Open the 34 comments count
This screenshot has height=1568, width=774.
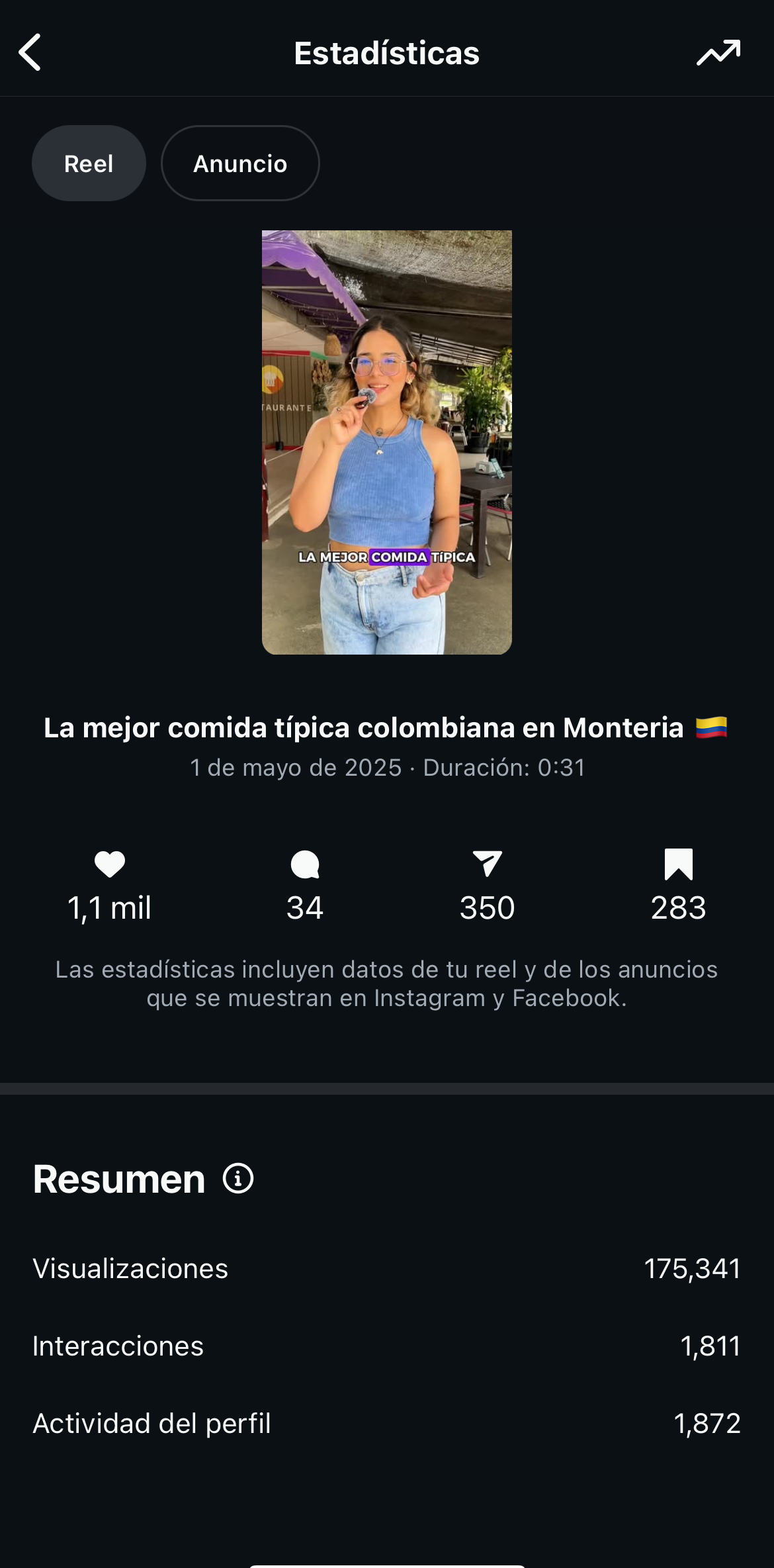pos(304,908)
